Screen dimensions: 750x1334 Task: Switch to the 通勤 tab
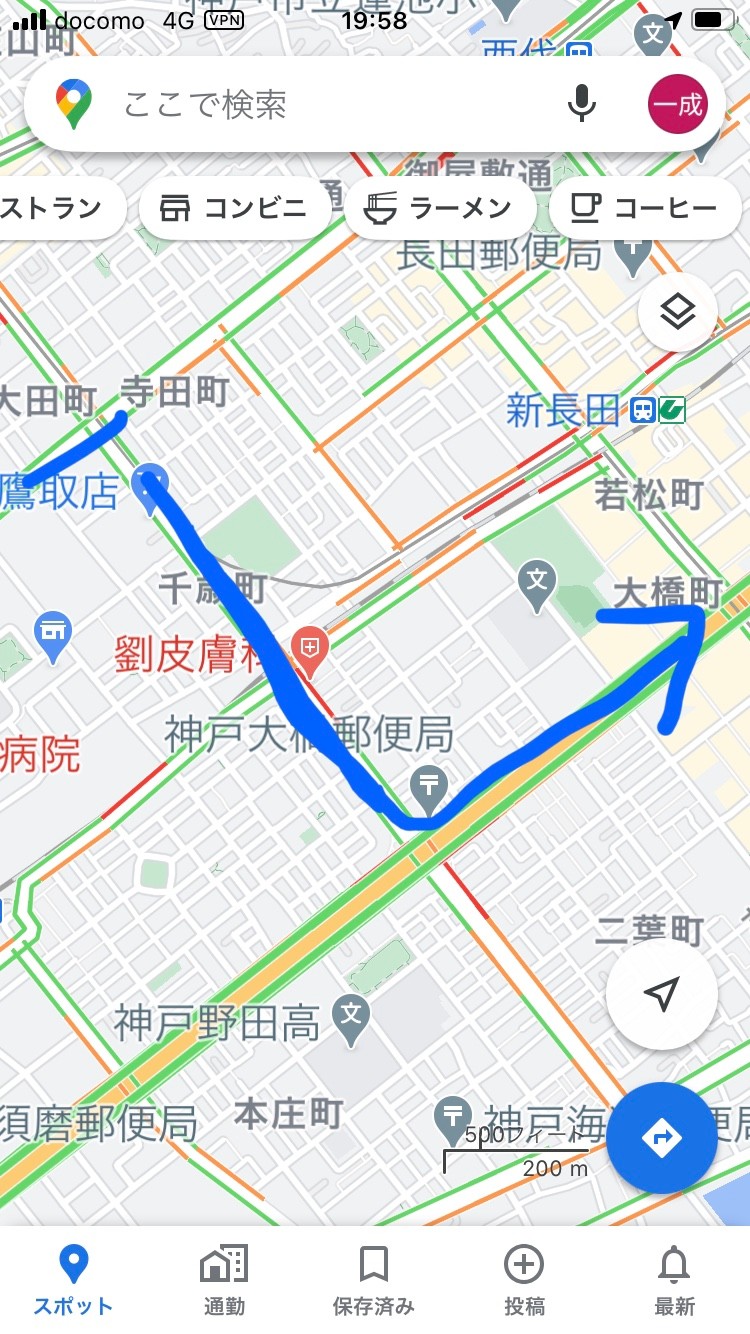[224, 1280]
